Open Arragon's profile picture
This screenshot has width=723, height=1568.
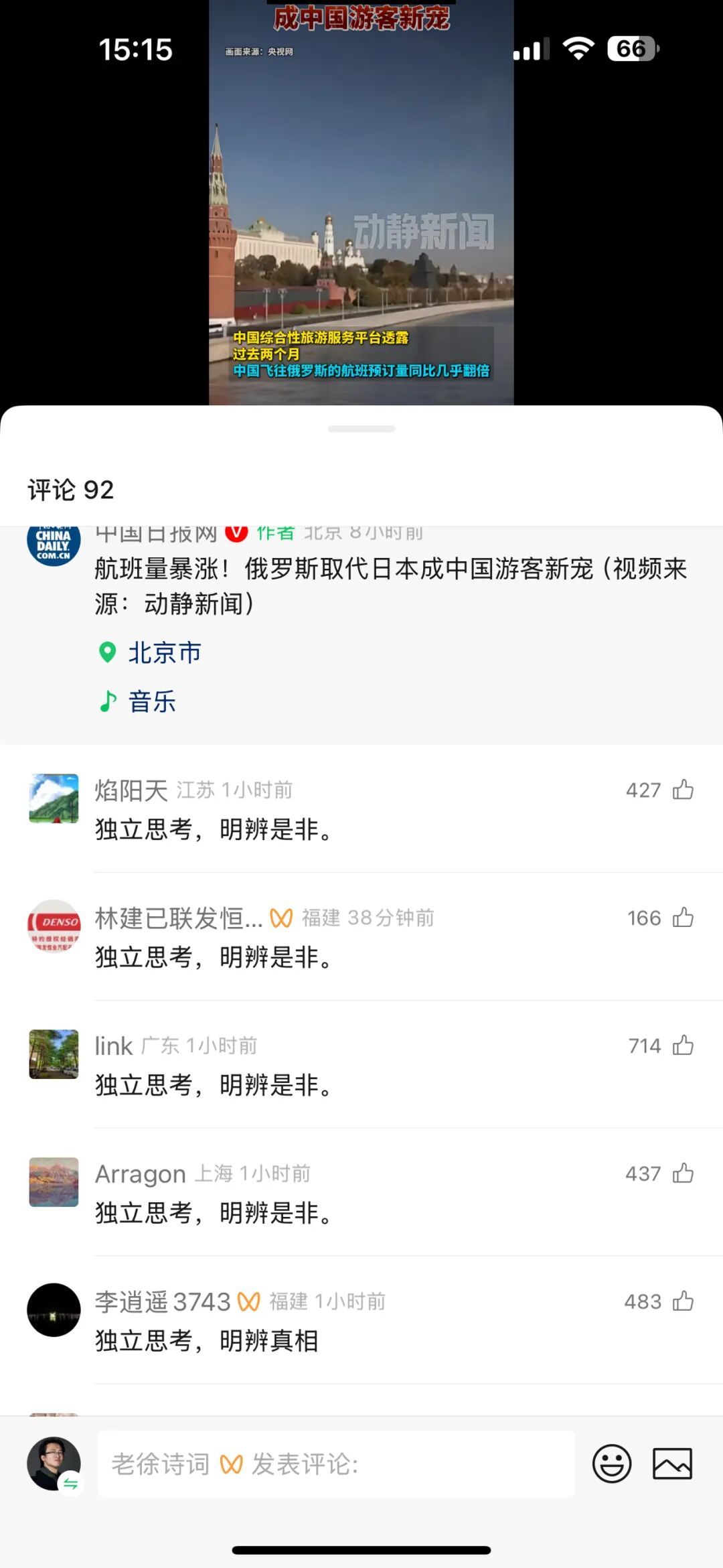pyautogui.click(x=54, y=1182)
